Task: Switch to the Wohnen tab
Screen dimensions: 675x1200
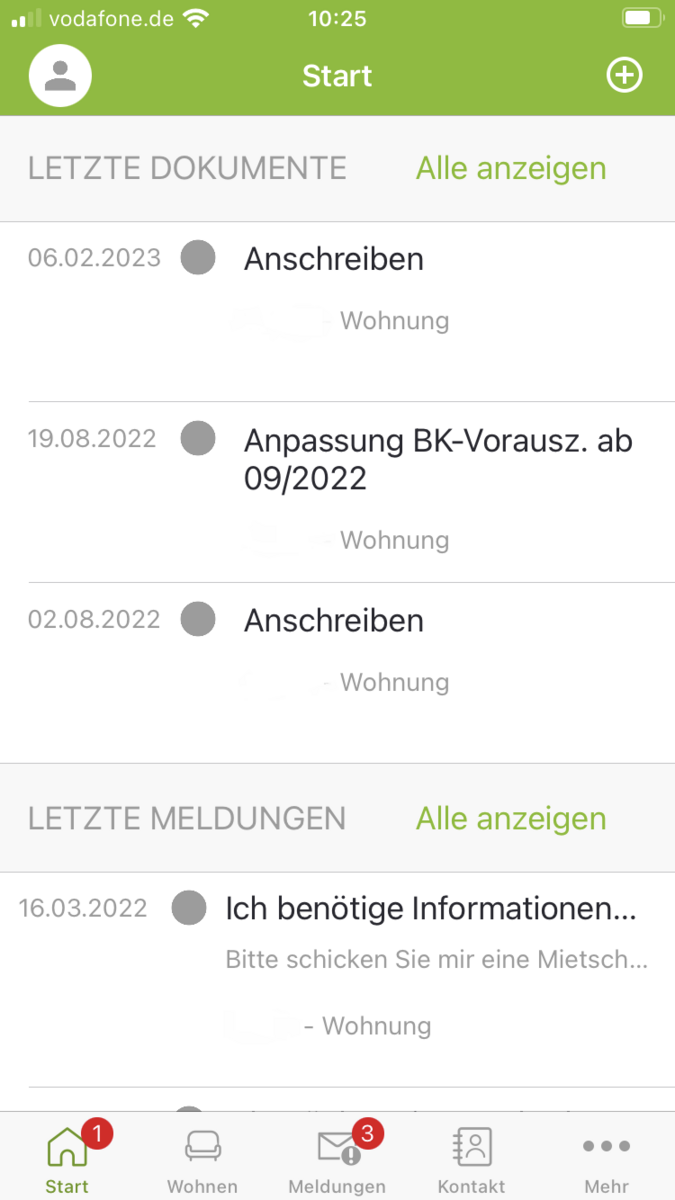Action: (x=202, y=1158)
